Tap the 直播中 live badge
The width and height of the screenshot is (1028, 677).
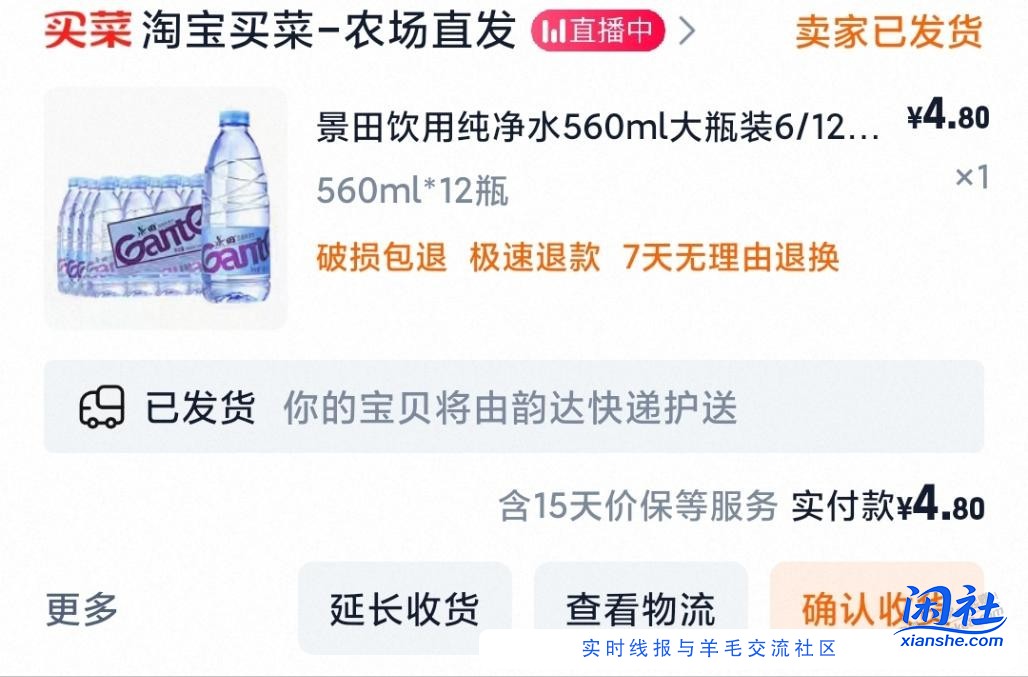[x=597, y=32]
